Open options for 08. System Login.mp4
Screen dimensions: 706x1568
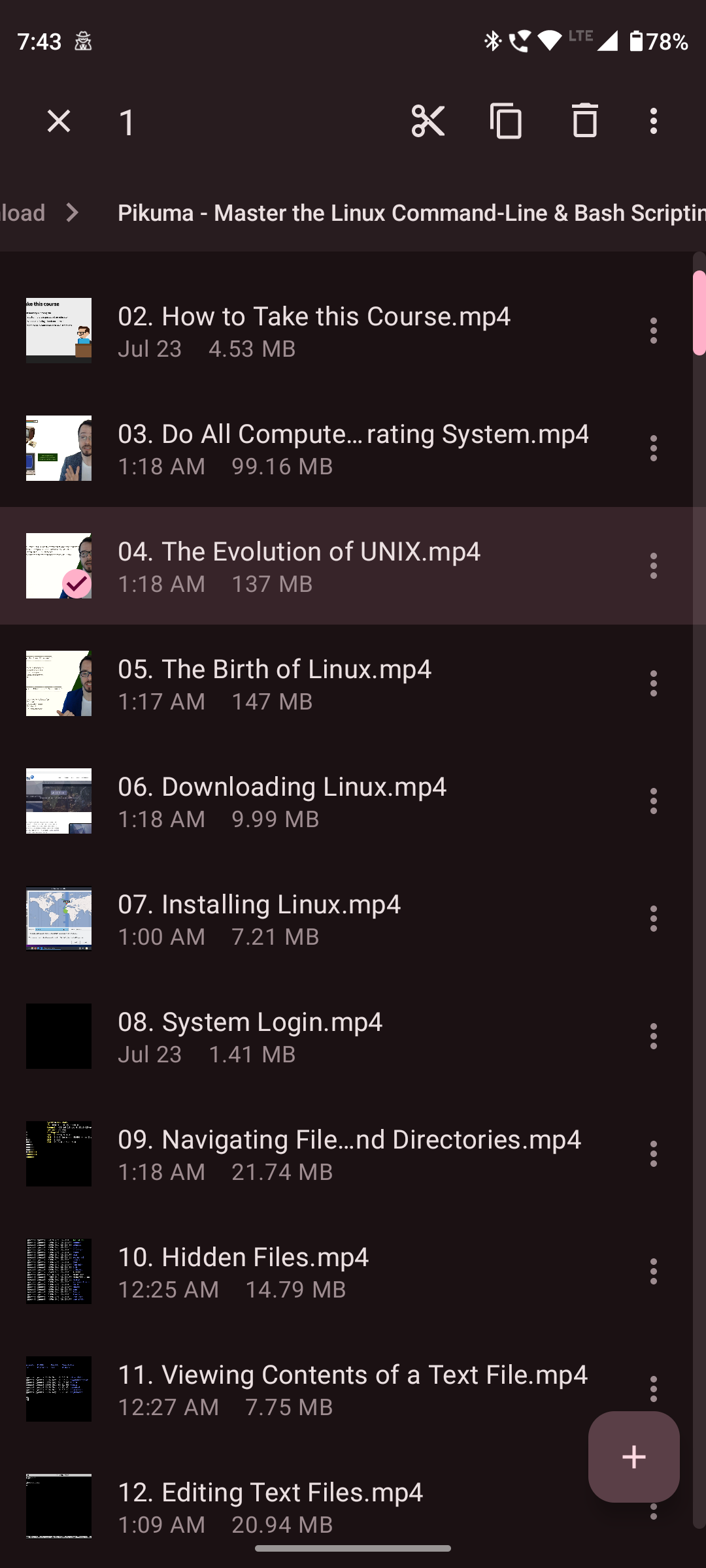coord(654,1036)
